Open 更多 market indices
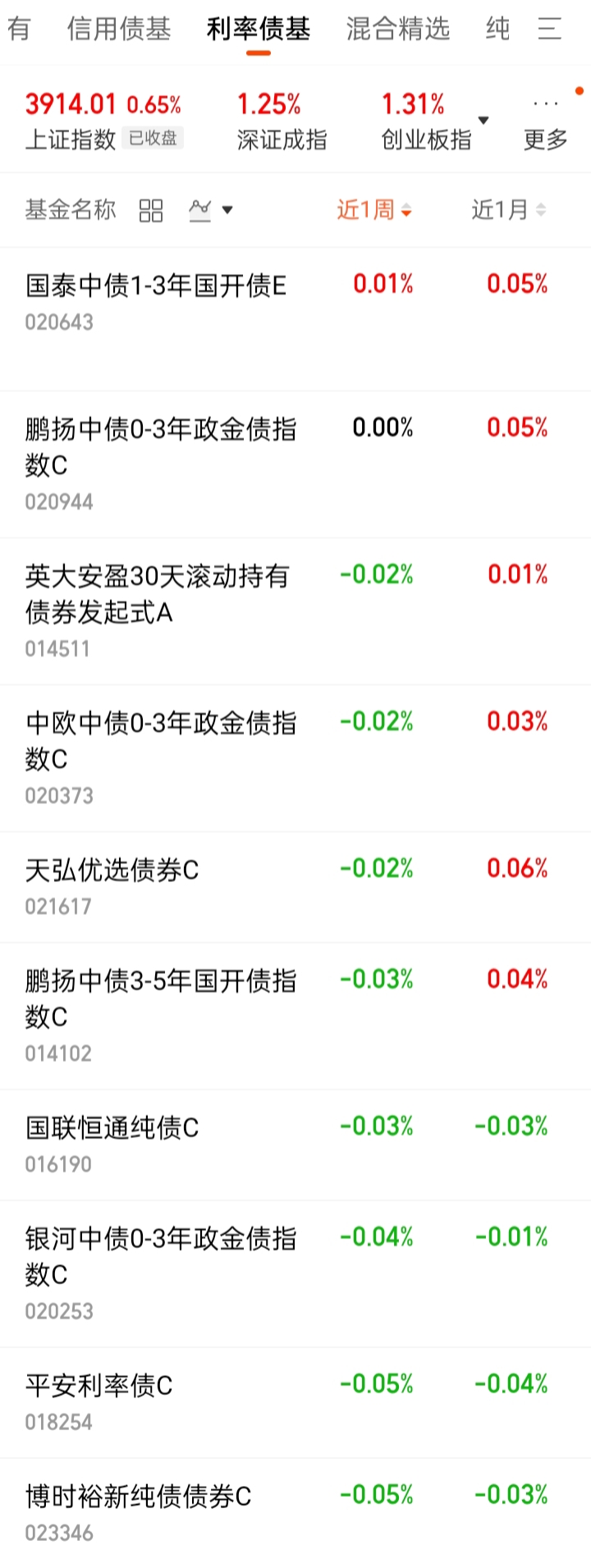Image resolution: width=591 pixels, height=1568 pixels. pyautogui.click(x=546, y=123)
